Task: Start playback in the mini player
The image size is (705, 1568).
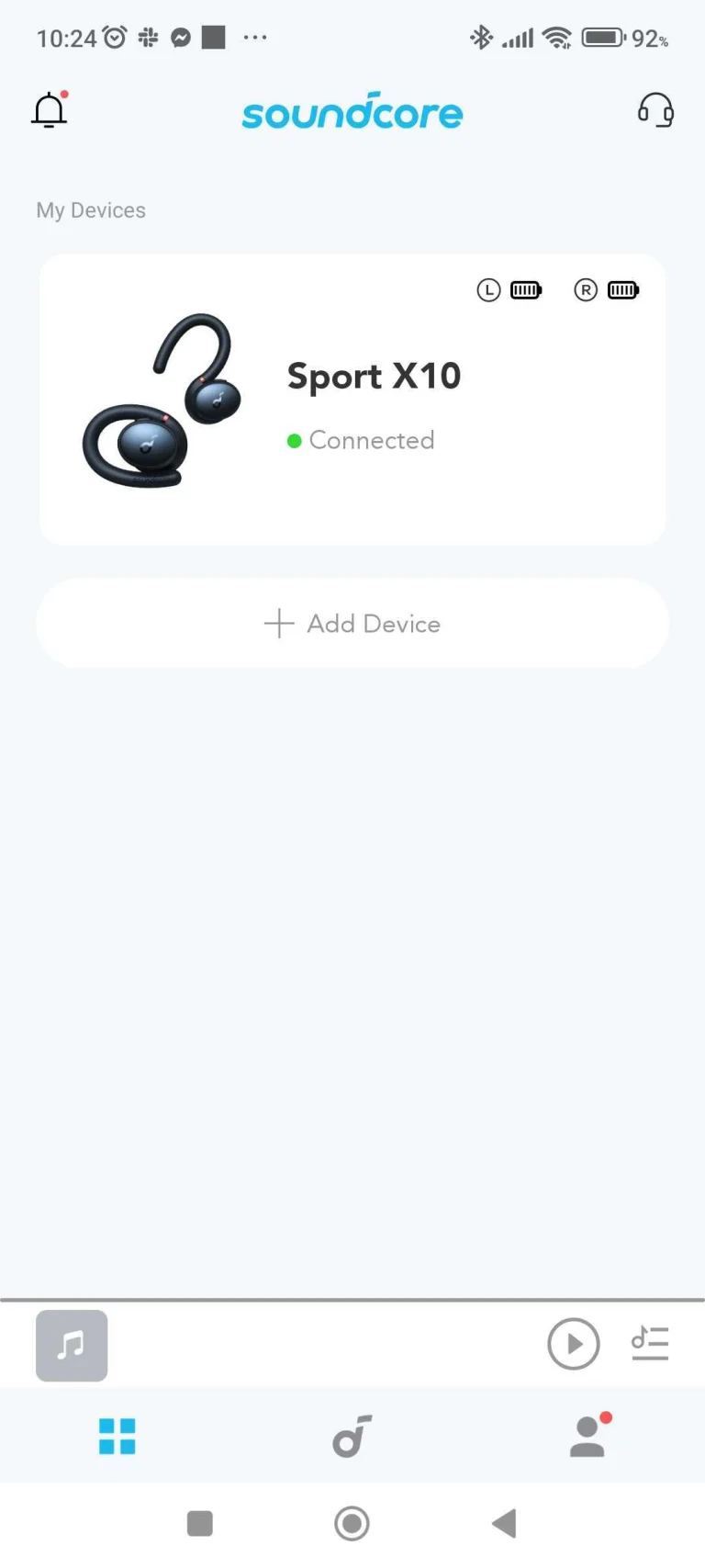Action: click(573, 1344)
